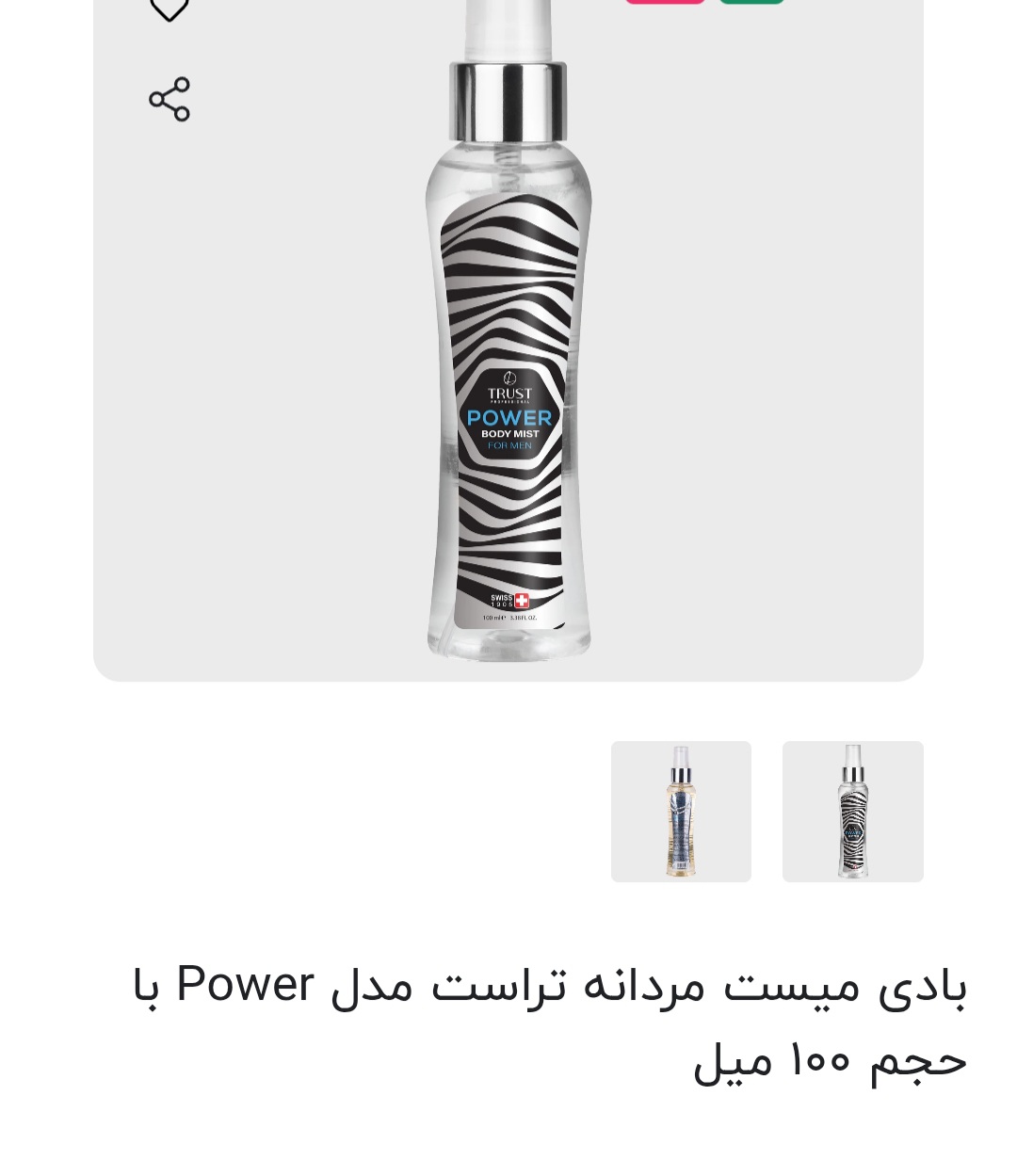
Task: Add product to favorites with heart icon
Action: pyautogui.click(x=169, y=9)
